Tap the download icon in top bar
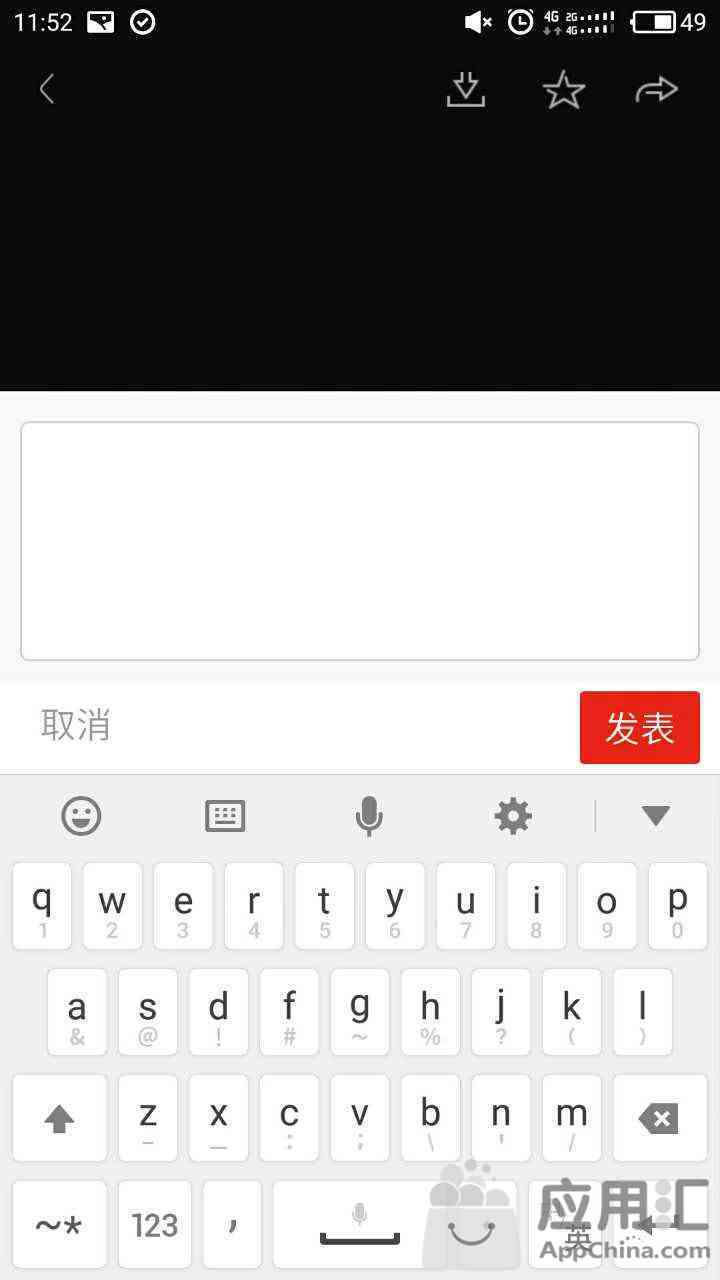The image size is (720, 1280). 465,90
